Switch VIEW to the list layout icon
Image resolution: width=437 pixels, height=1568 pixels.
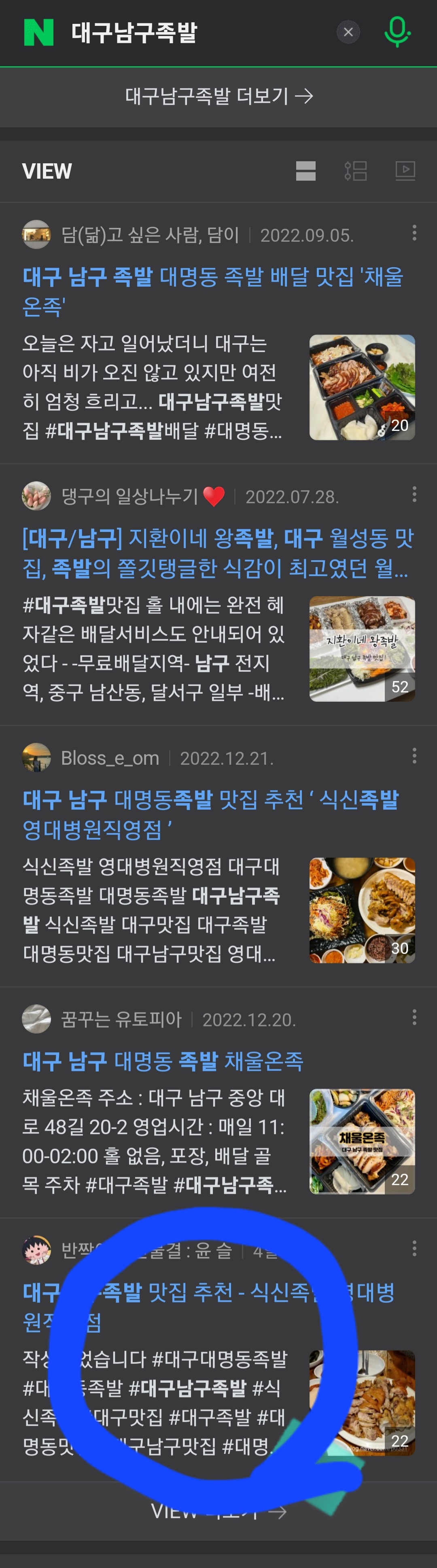tap(355, 171)
